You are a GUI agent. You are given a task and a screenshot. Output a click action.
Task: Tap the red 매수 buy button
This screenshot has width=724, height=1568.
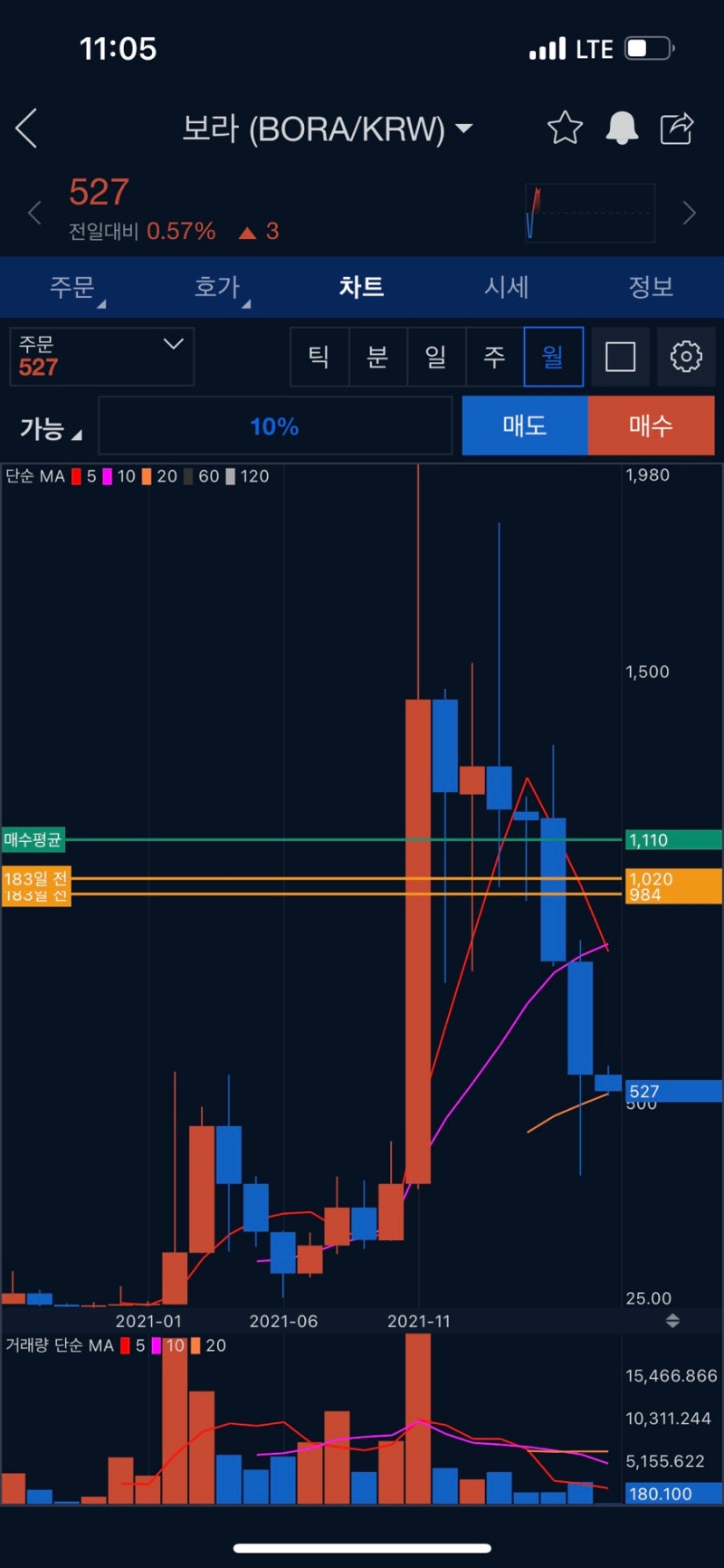click(x=652, y=425)
